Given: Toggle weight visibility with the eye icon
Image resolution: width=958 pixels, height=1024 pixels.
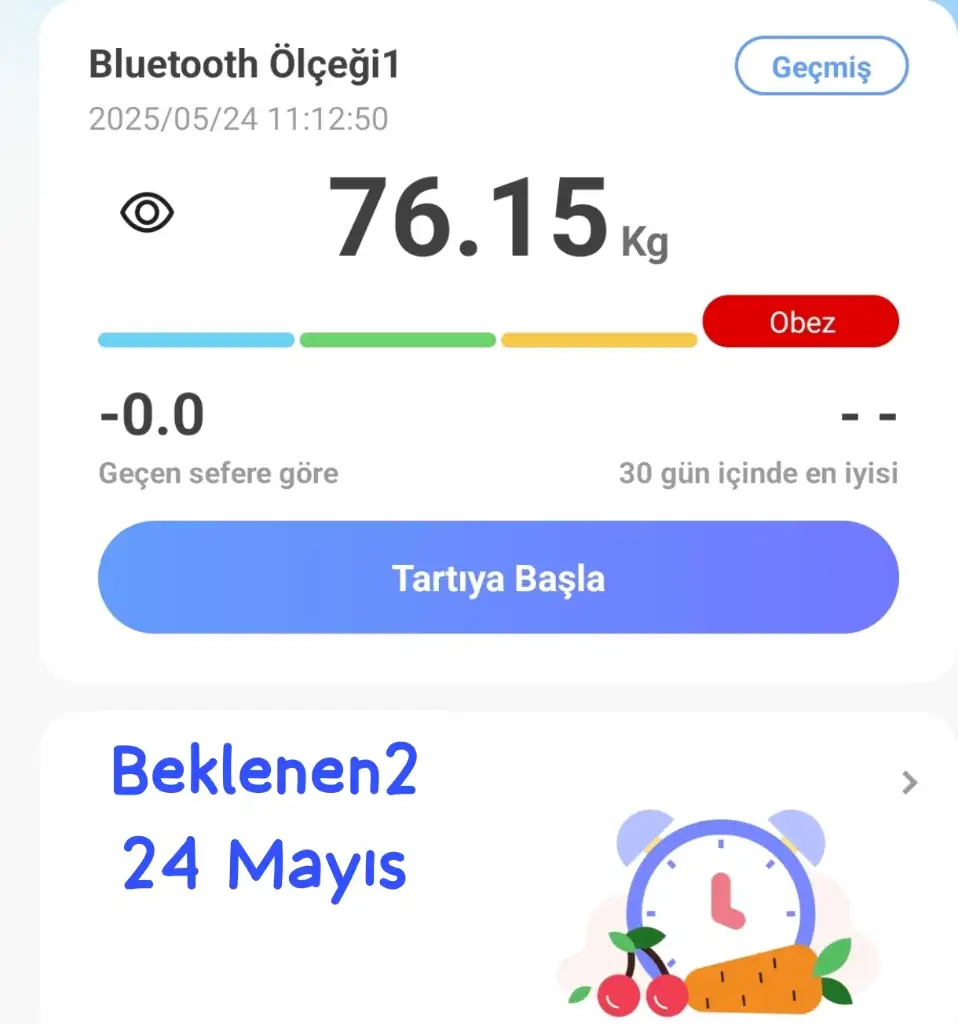Looking at the screenshot, I should click(x=147, y=213).
